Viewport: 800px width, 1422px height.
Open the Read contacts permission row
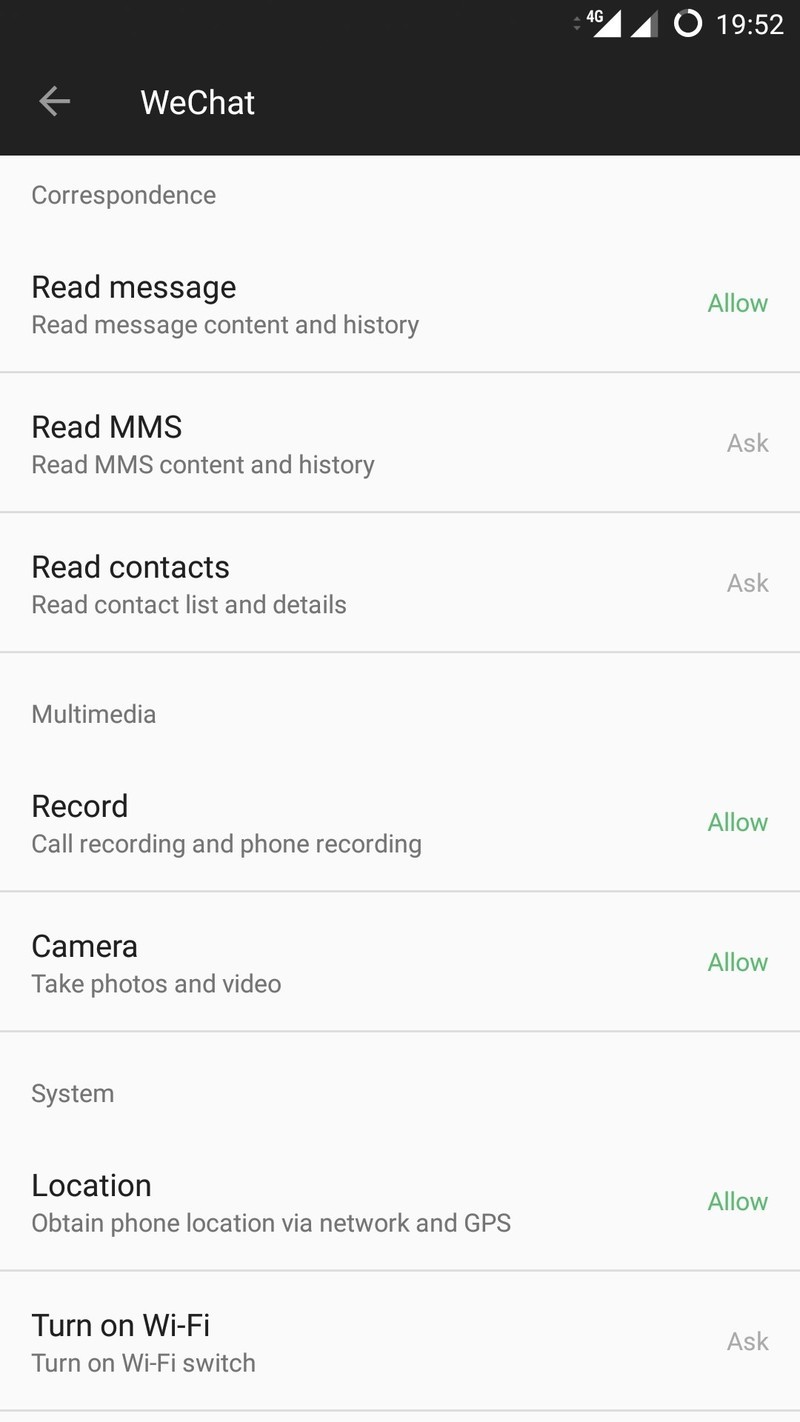[x=400, y=584]
